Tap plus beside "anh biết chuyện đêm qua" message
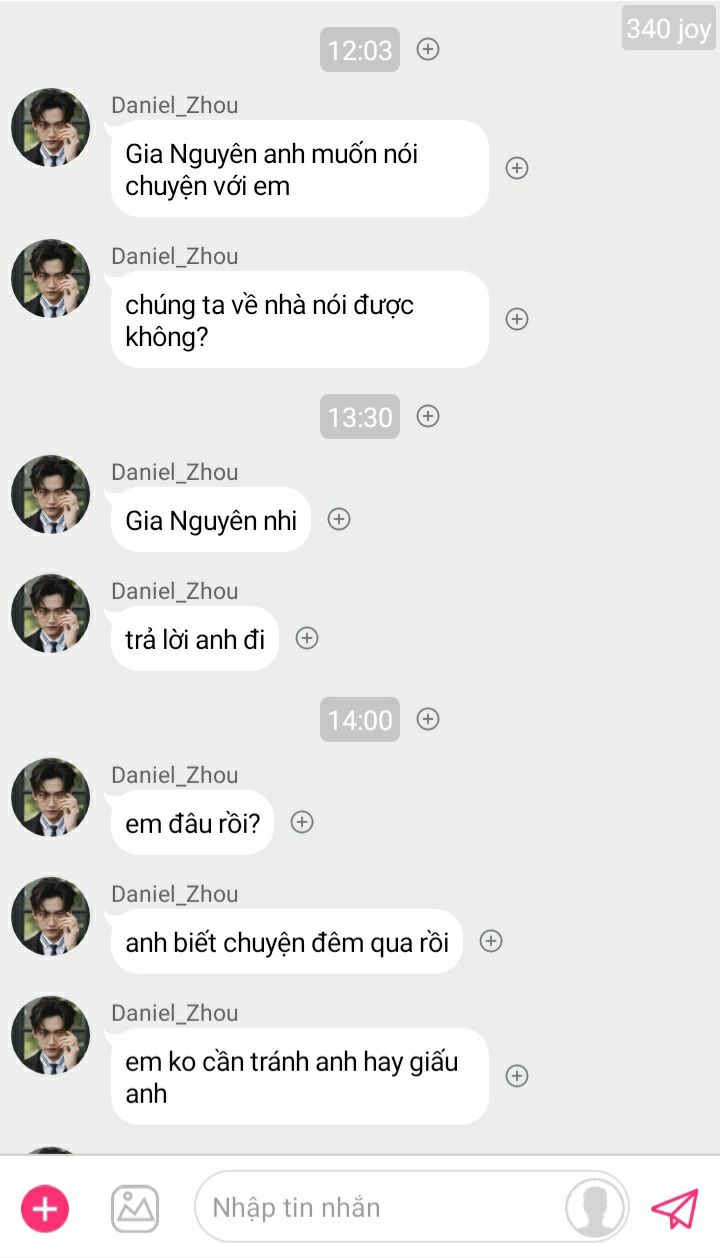 [491, 941]
